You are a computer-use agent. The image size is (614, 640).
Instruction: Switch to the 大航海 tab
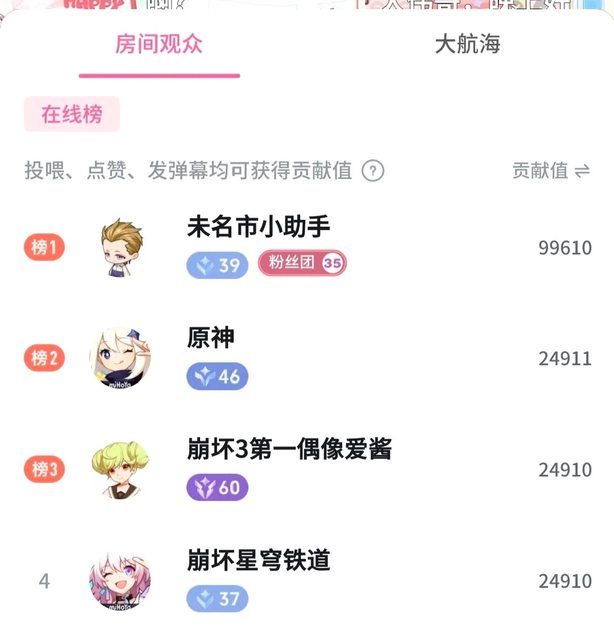pos(466,45)
